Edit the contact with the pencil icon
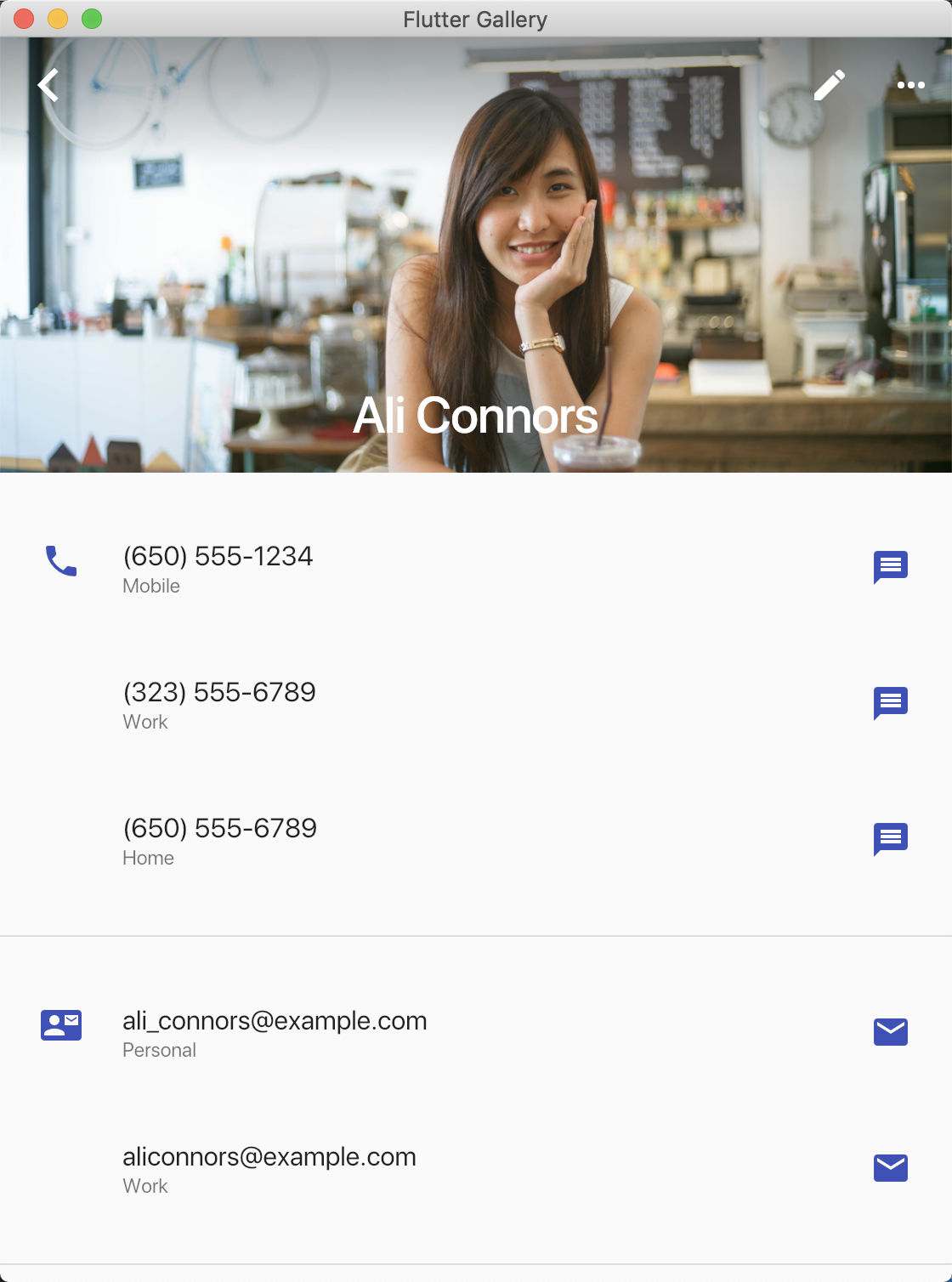The height and width of the screenshot is (1282, 952). click(829, 85)
